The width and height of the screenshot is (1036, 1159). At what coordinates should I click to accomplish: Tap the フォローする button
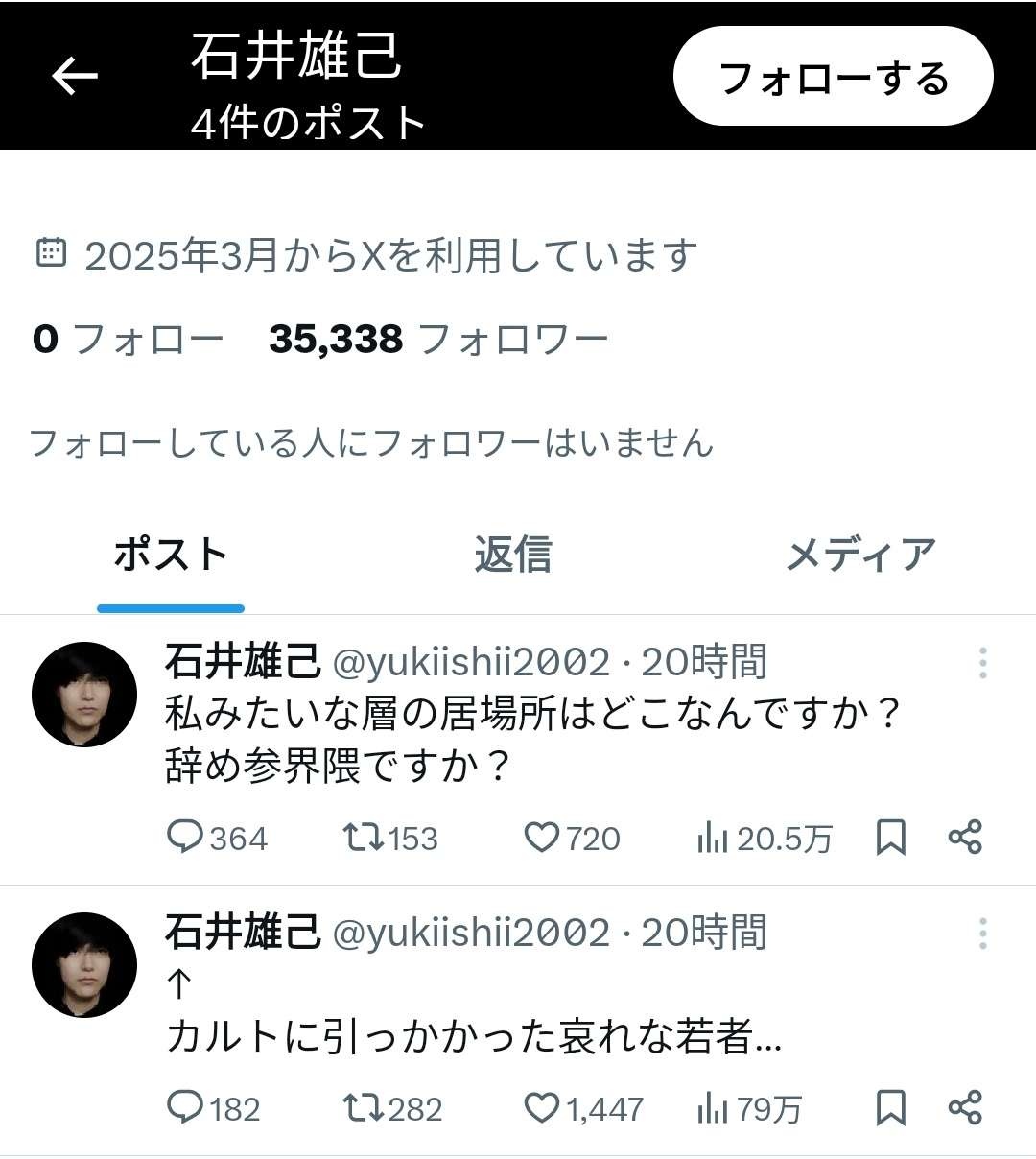[x=833, y=77]
